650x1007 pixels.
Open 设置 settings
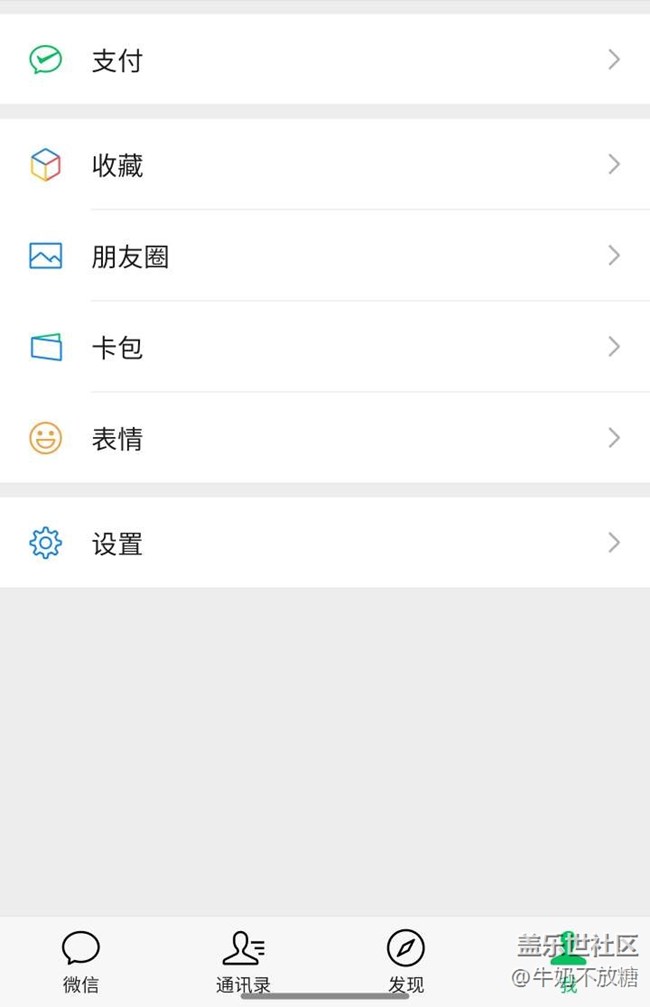click(x=325, y=543)
